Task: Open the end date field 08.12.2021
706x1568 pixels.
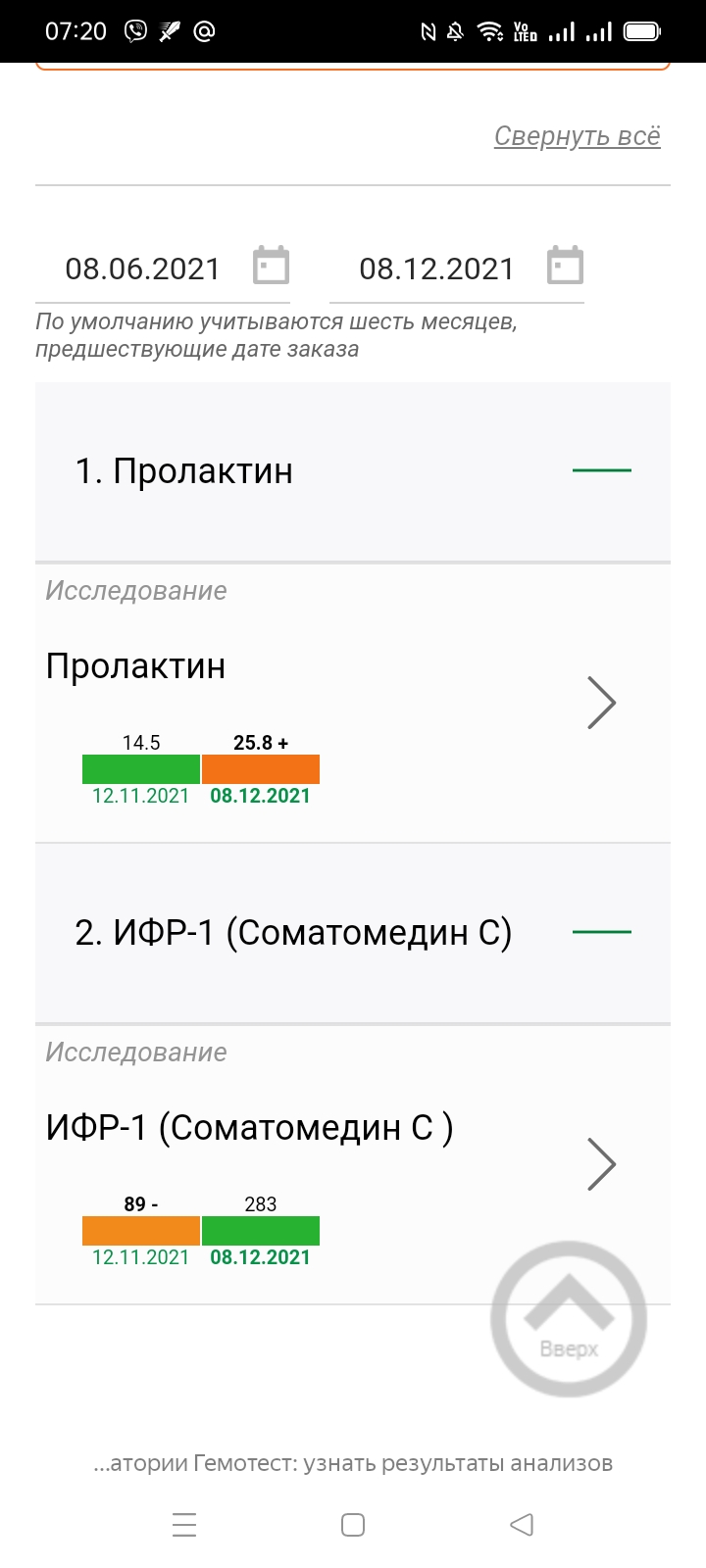Action: click(437, 269)
